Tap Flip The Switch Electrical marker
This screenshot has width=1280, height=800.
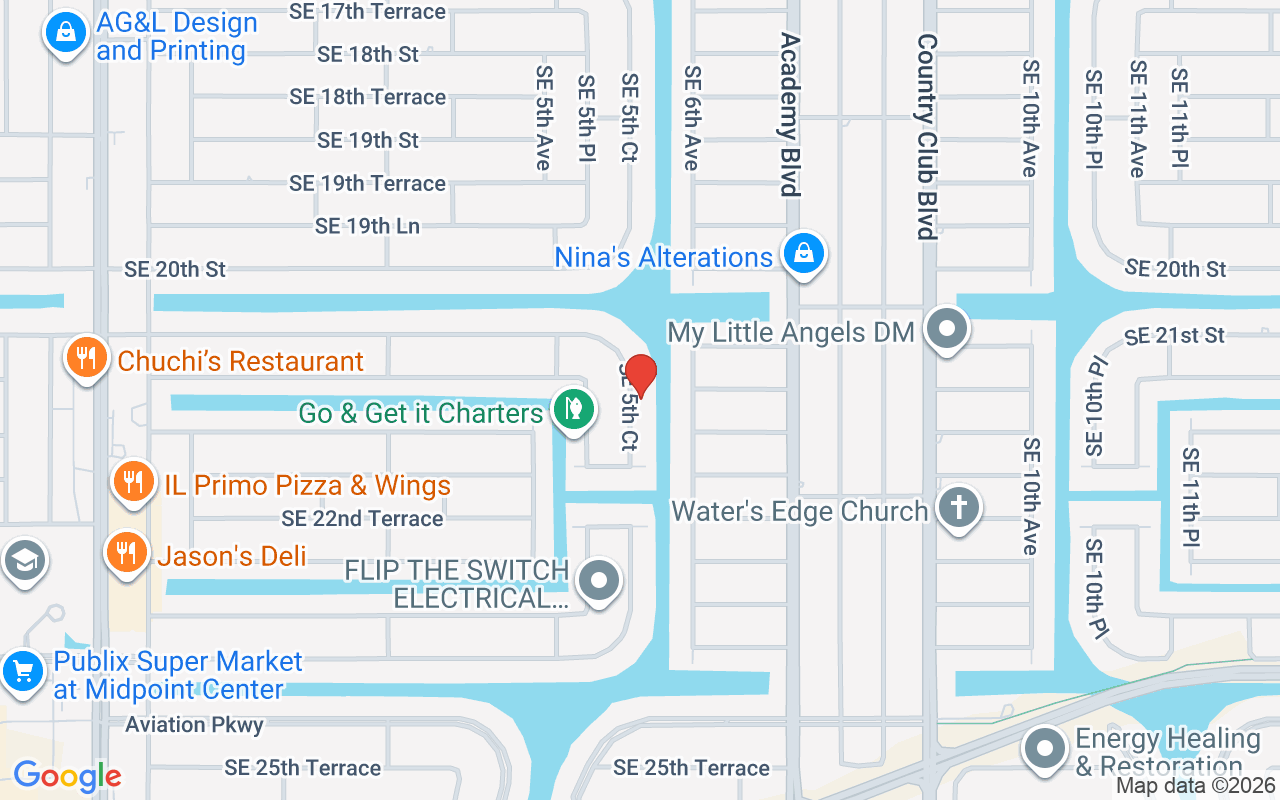(599, 581)
